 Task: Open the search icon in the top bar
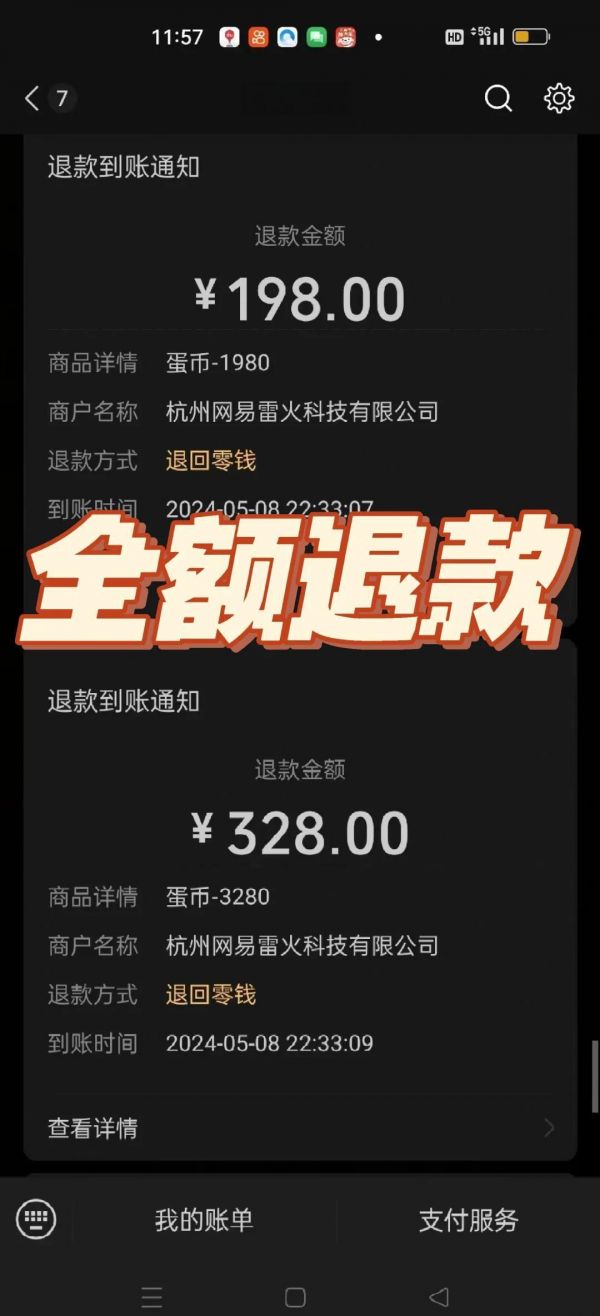tap(498, 98)
